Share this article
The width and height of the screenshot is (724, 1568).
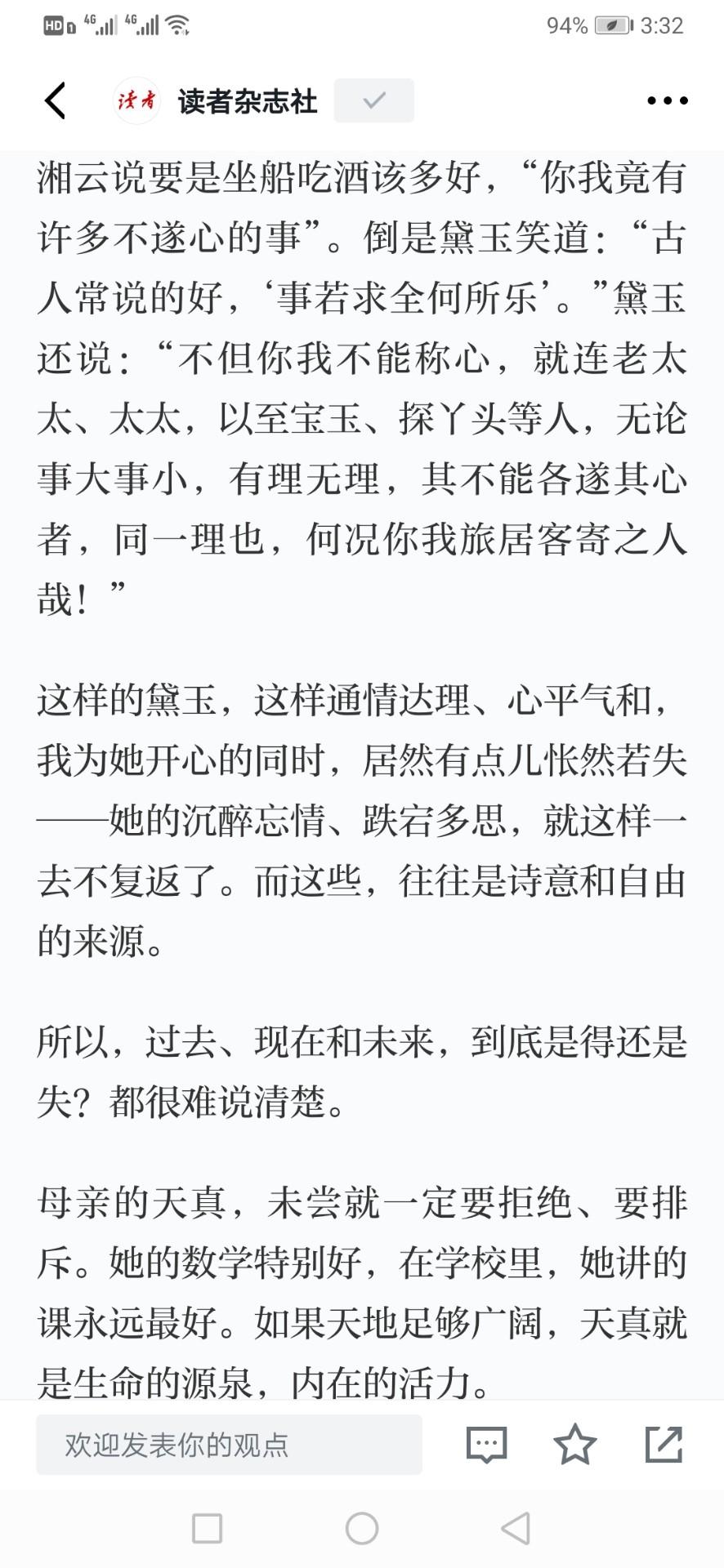pos(664,1444)
